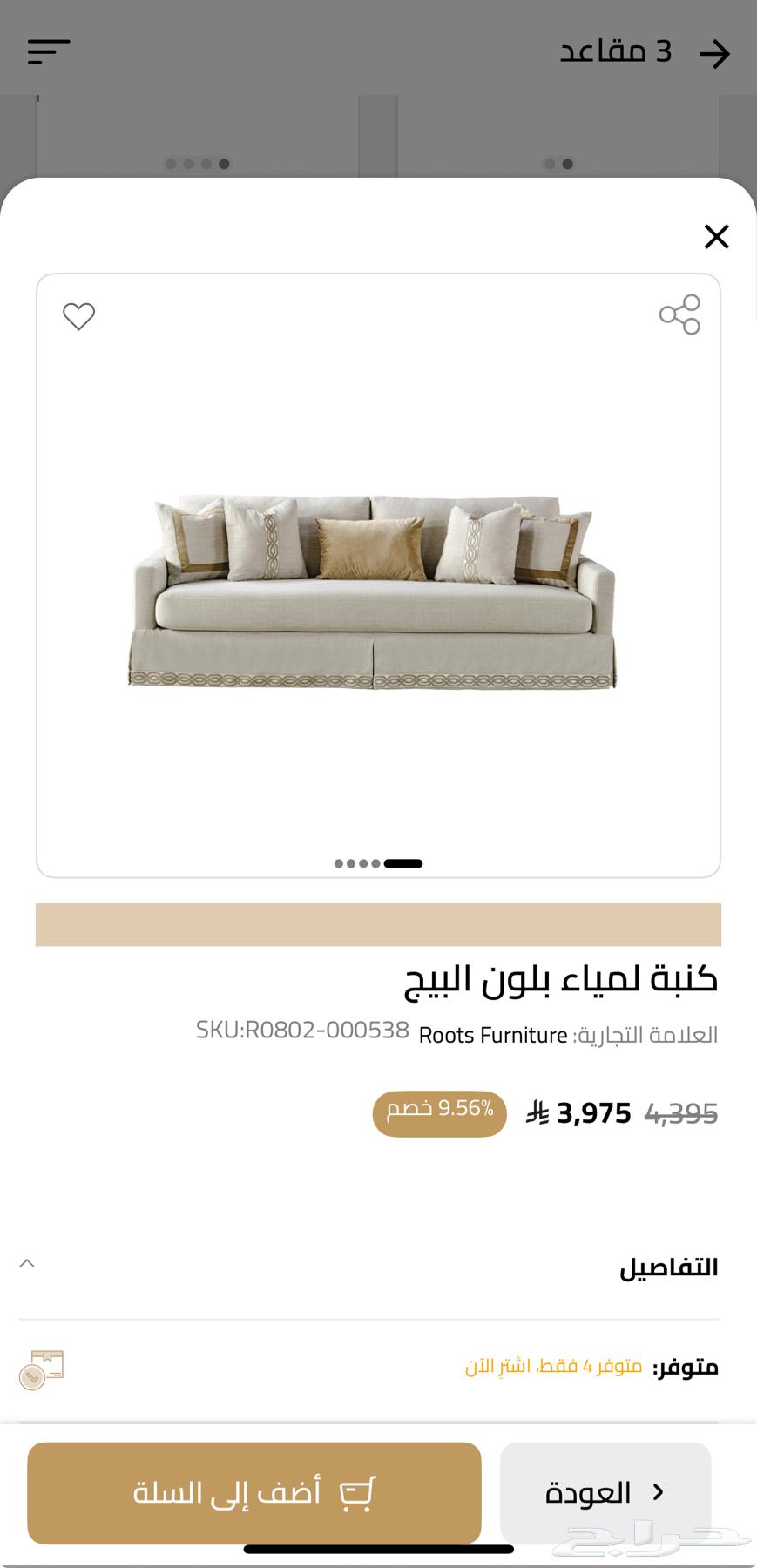Click the 9.56% خصم discount badge

[438, 1113]
